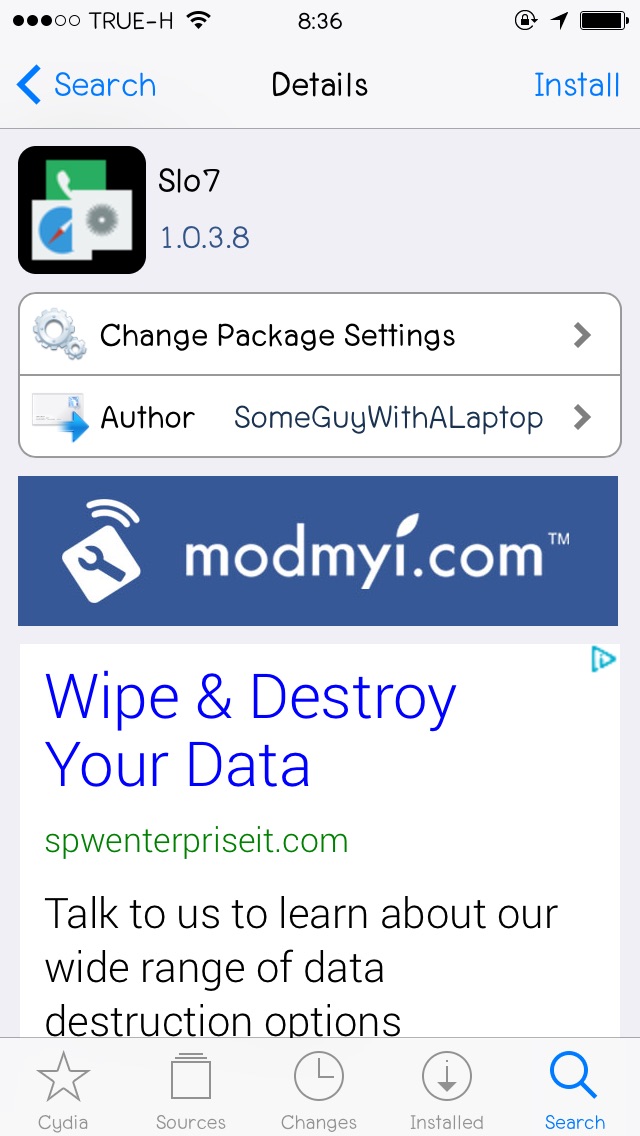Open the modmyi.com banner
Image resolution: width=640 pixels, height=1136 pixels.
coord(318,551)
